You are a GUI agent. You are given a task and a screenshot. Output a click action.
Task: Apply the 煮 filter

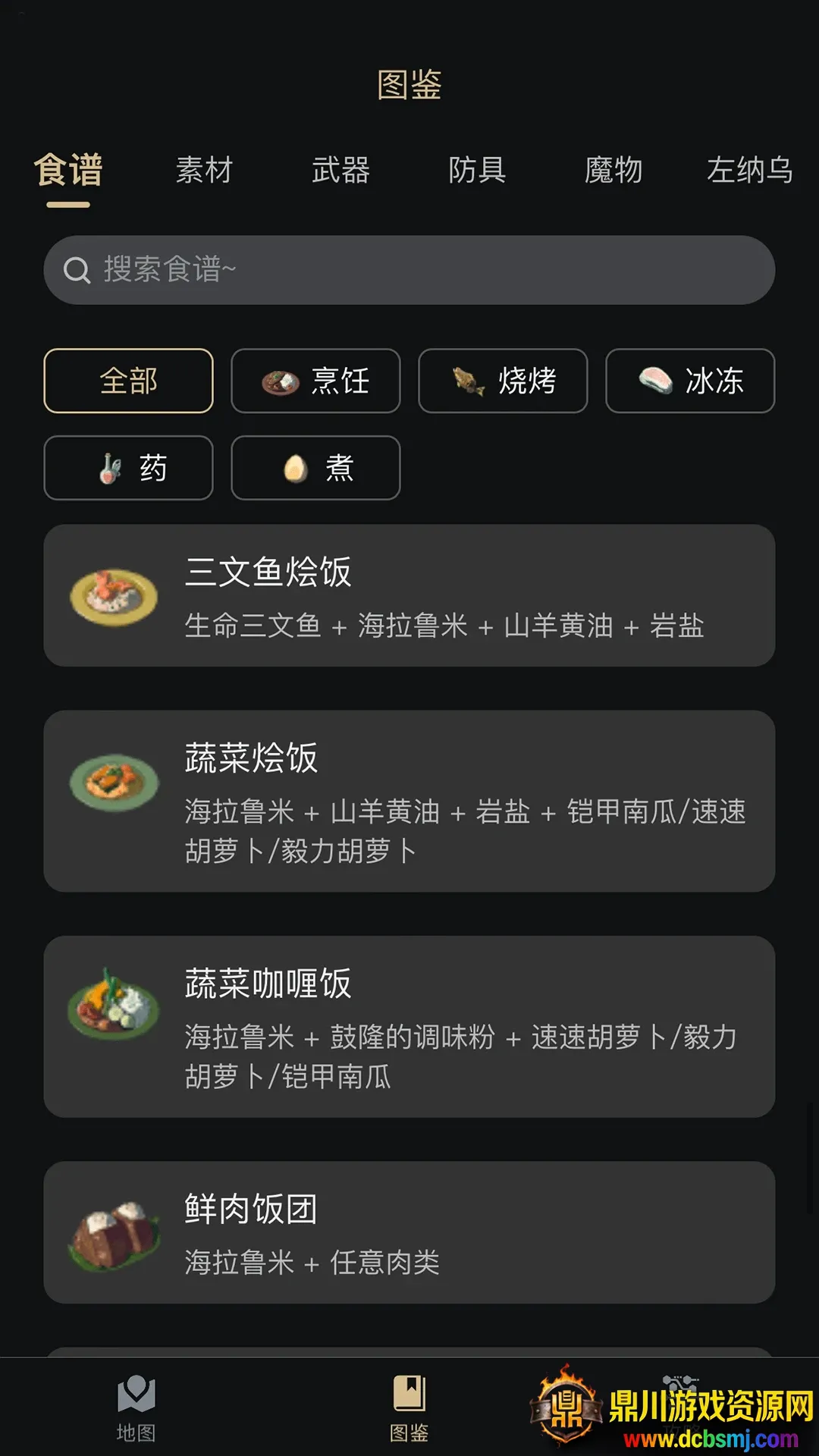point(315,468)
